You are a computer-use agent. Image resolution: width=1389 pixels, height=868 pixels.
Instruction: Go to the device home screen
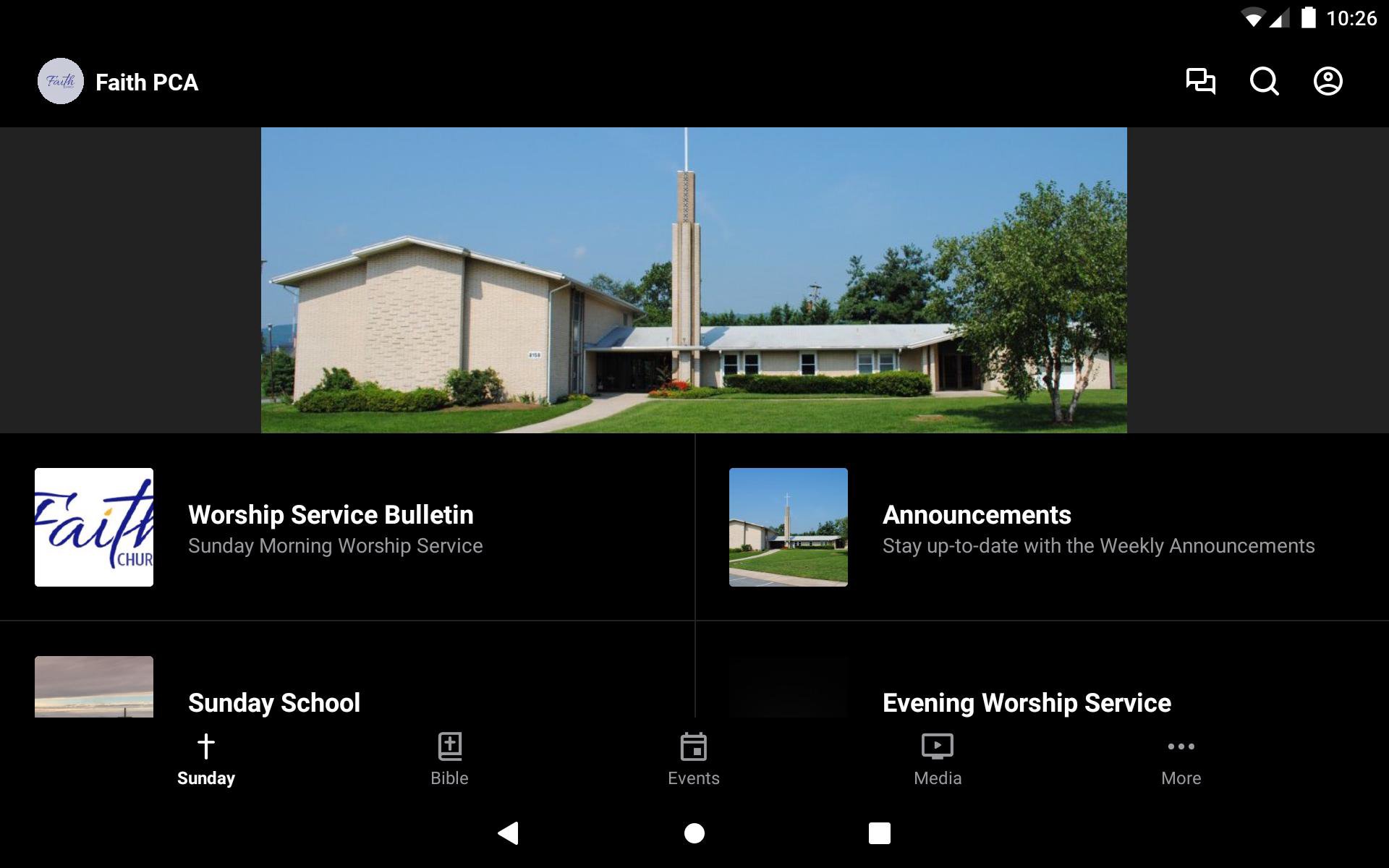(x=694, y=833)
